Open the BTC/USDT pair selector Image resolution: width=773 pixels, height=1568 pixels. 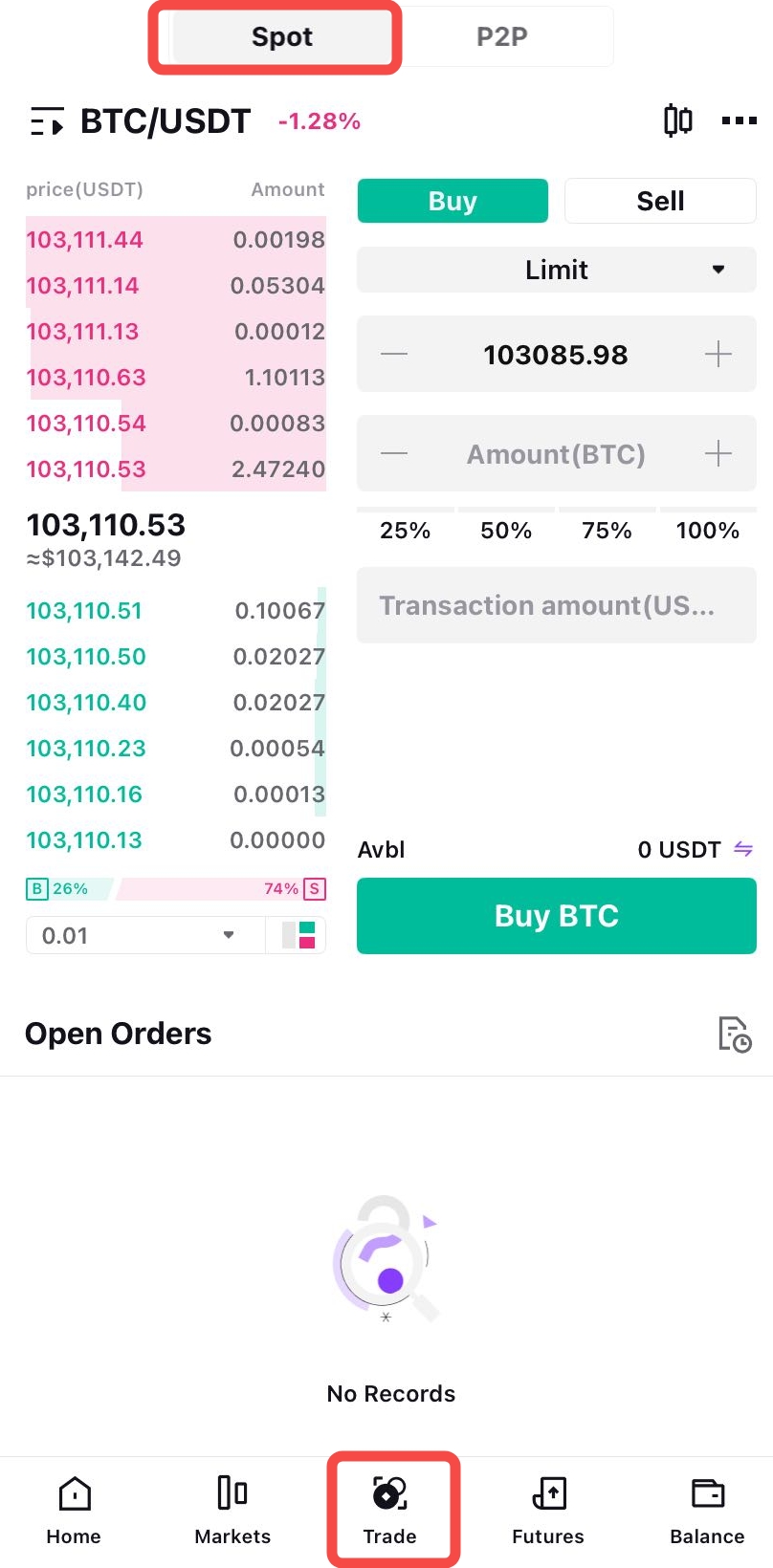[141, 121]
